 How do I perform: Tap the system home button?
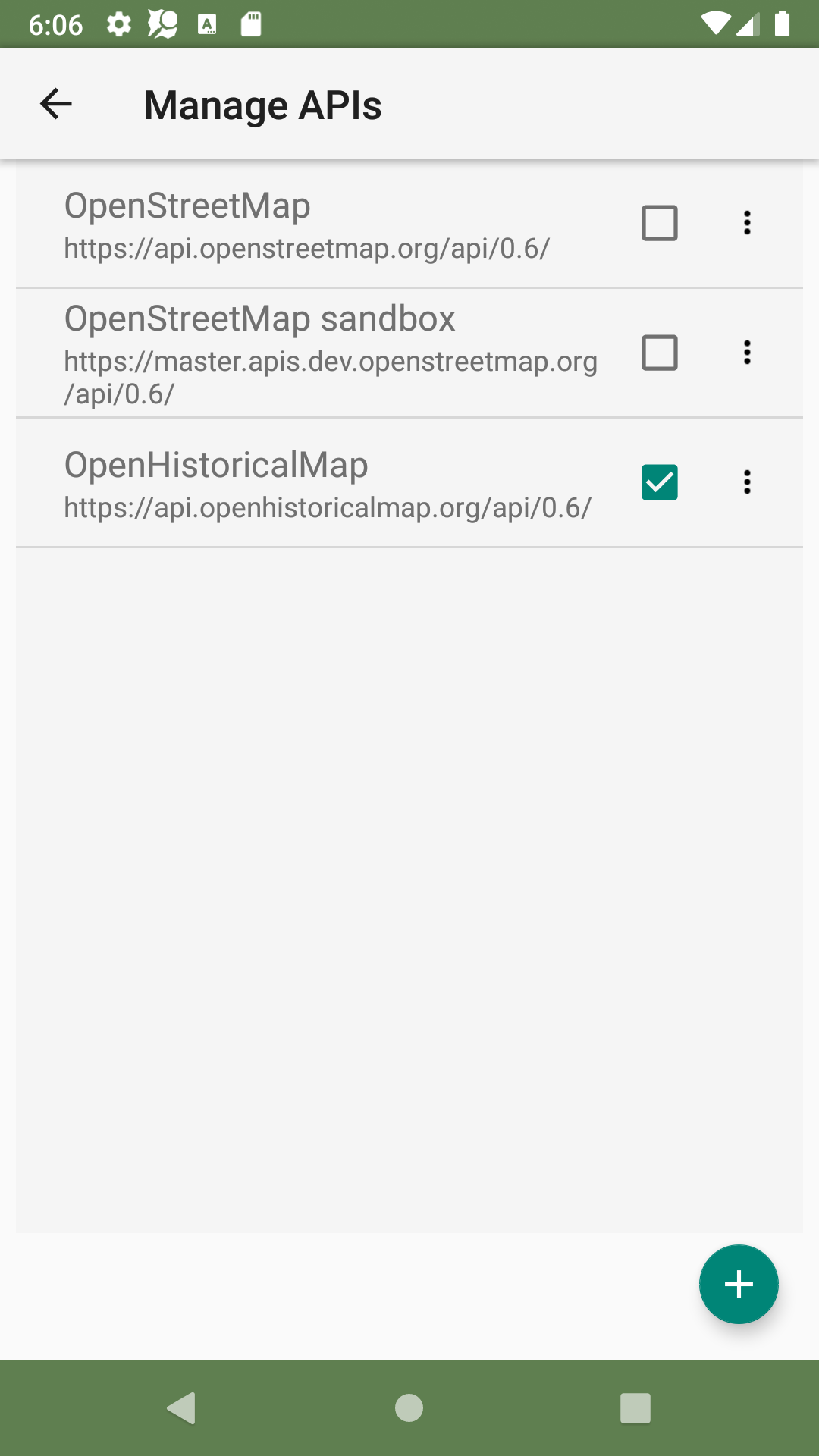pyautogui.click(x=409, y=1408)
